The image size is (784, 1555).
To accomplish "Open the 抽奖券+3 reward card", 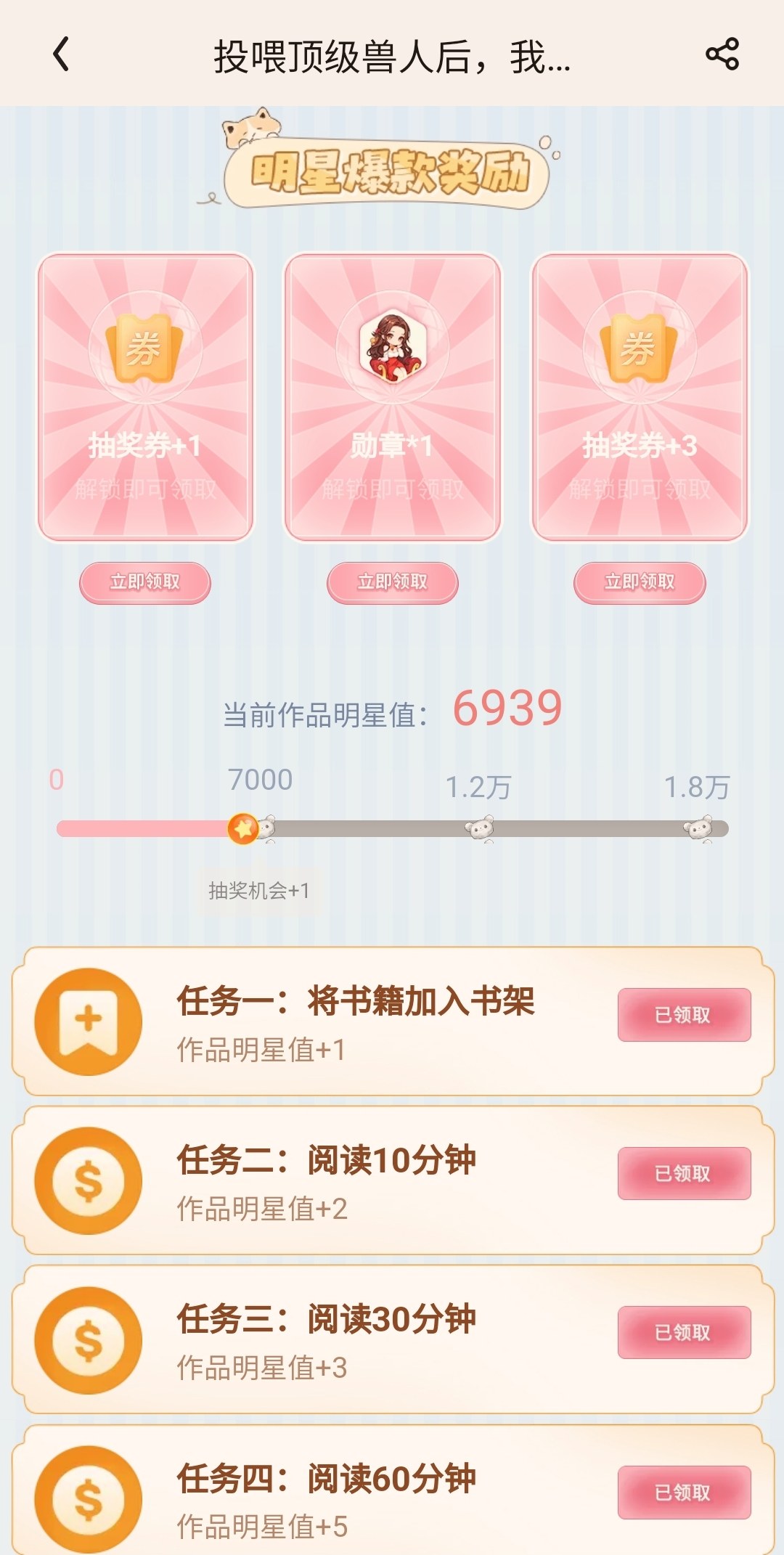I will coord(640,397).
